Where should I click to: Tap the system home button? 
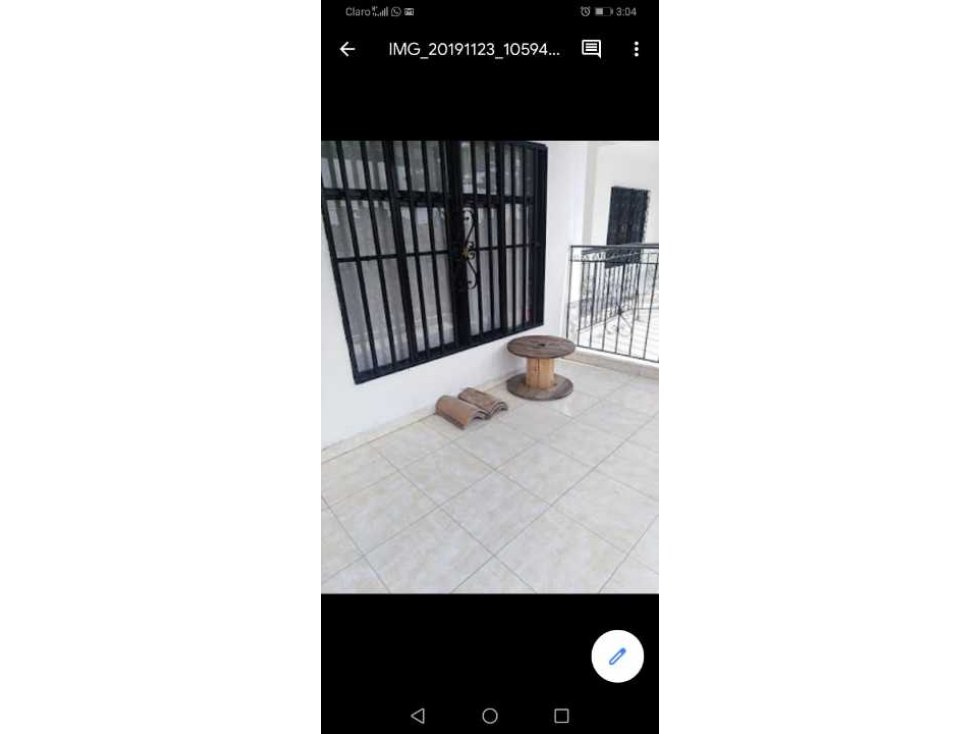pyautogui.click(x=490, y=716)
